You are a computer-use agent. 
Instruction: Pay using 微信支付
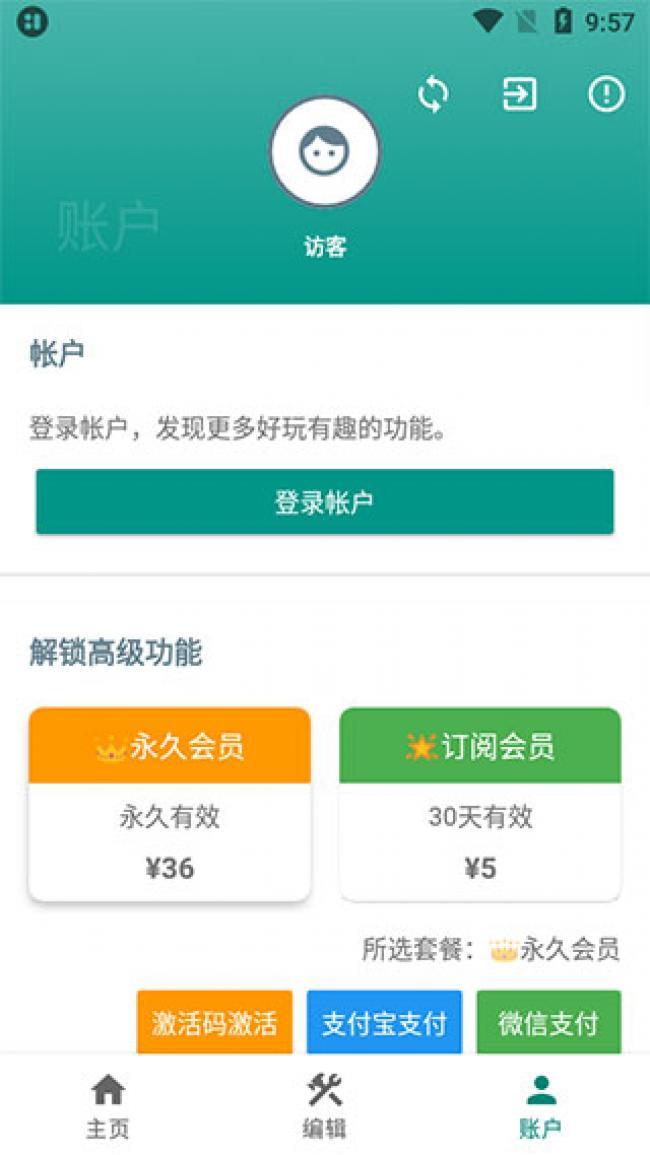point(548,1022)
